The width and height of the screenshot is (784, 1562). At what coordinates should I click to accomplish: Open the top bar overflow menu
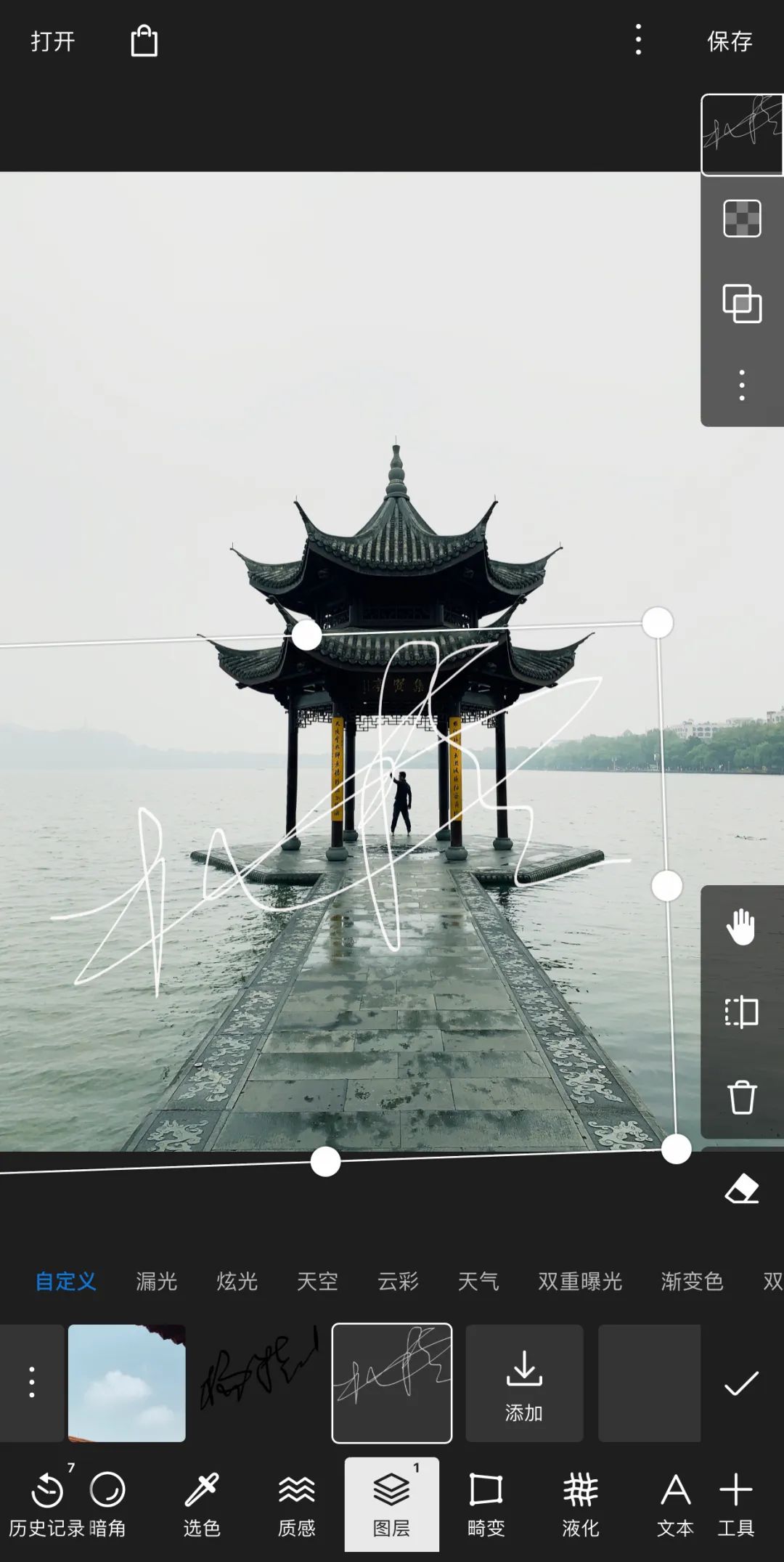pos(638,40)
